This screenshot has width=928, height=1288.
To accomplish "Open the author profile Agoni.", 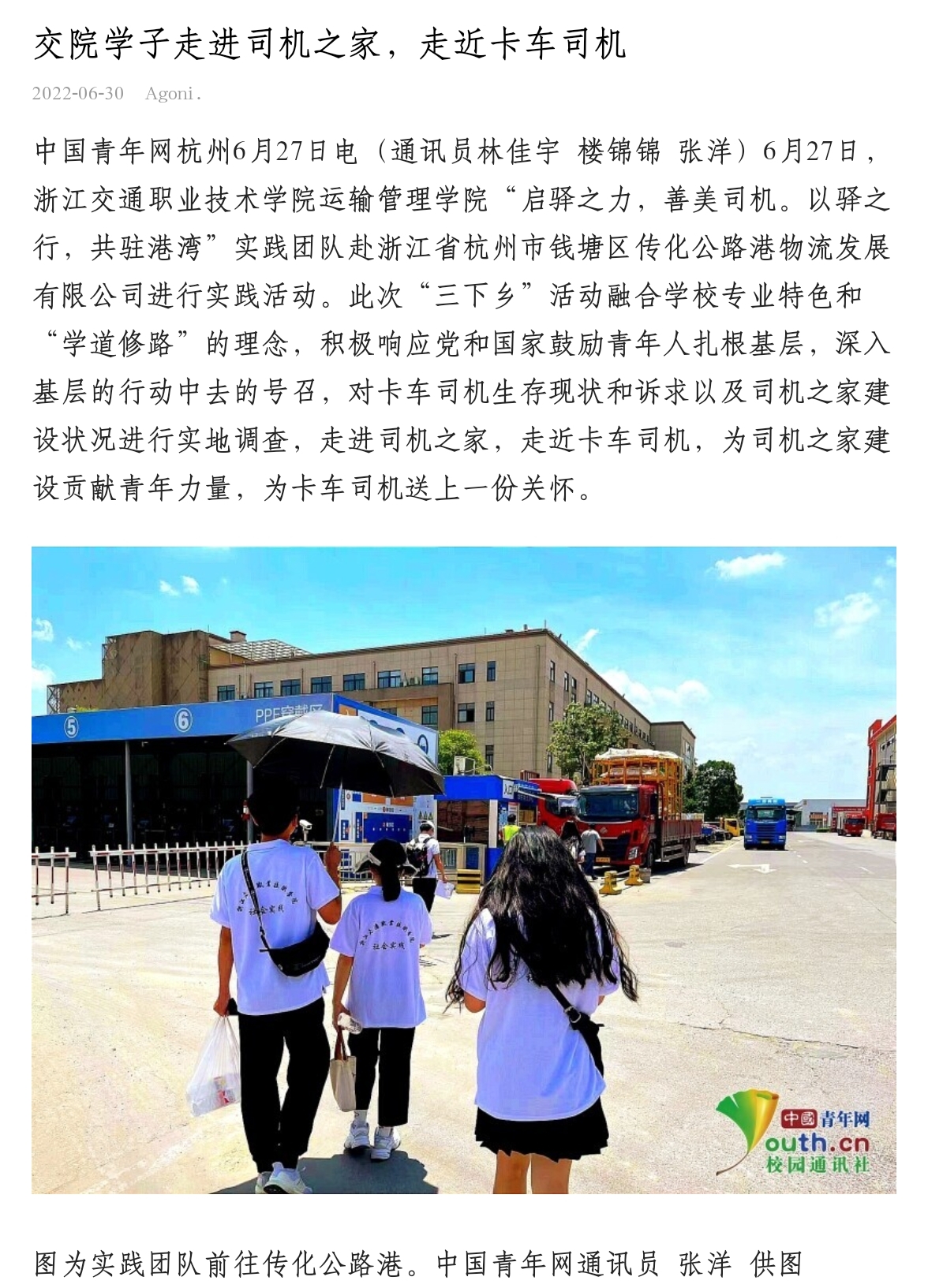I will click(172, 93).
